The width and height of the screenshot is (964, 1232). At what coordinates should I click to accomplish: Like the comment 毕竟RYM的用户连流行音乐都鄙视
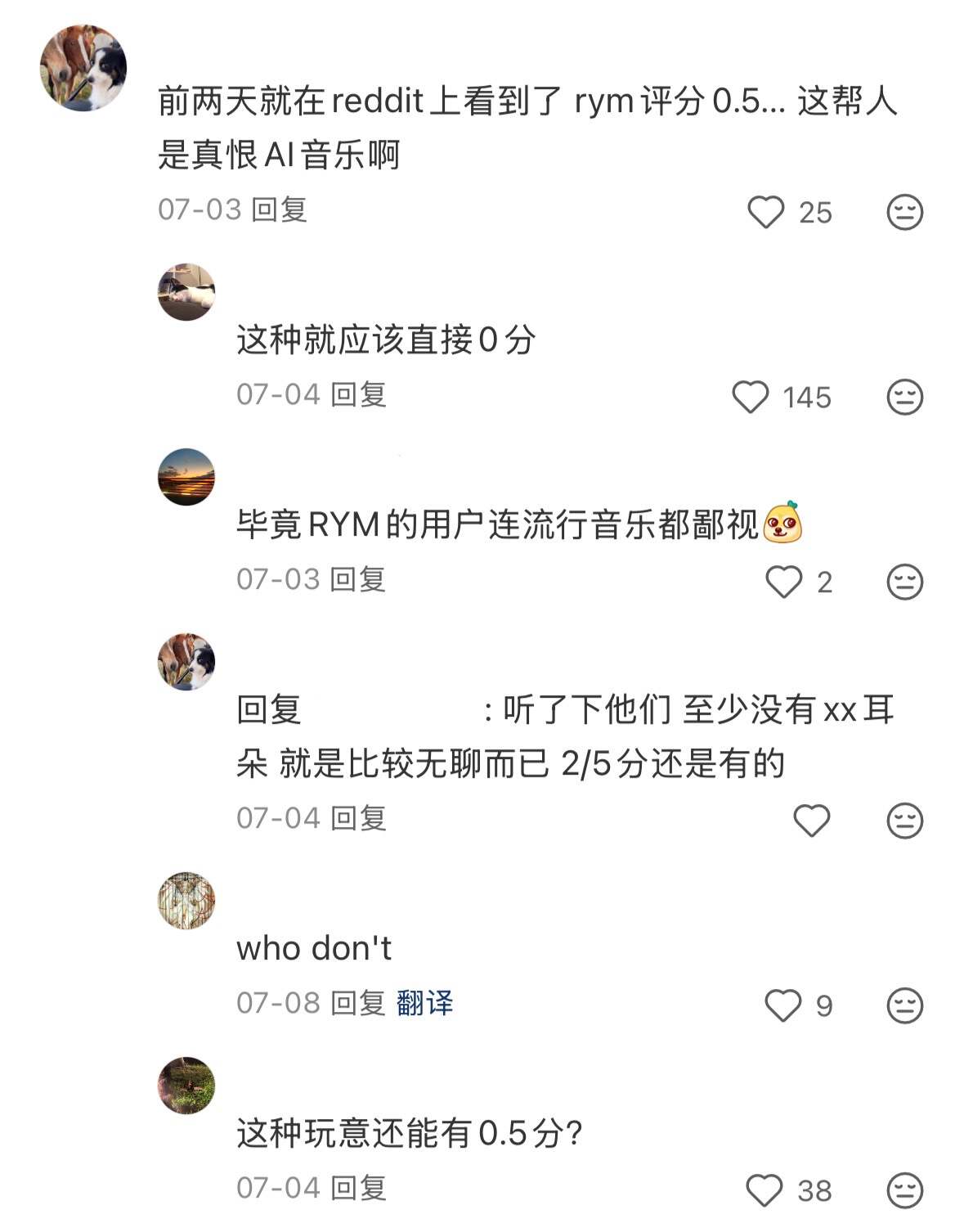click(783, 582)
